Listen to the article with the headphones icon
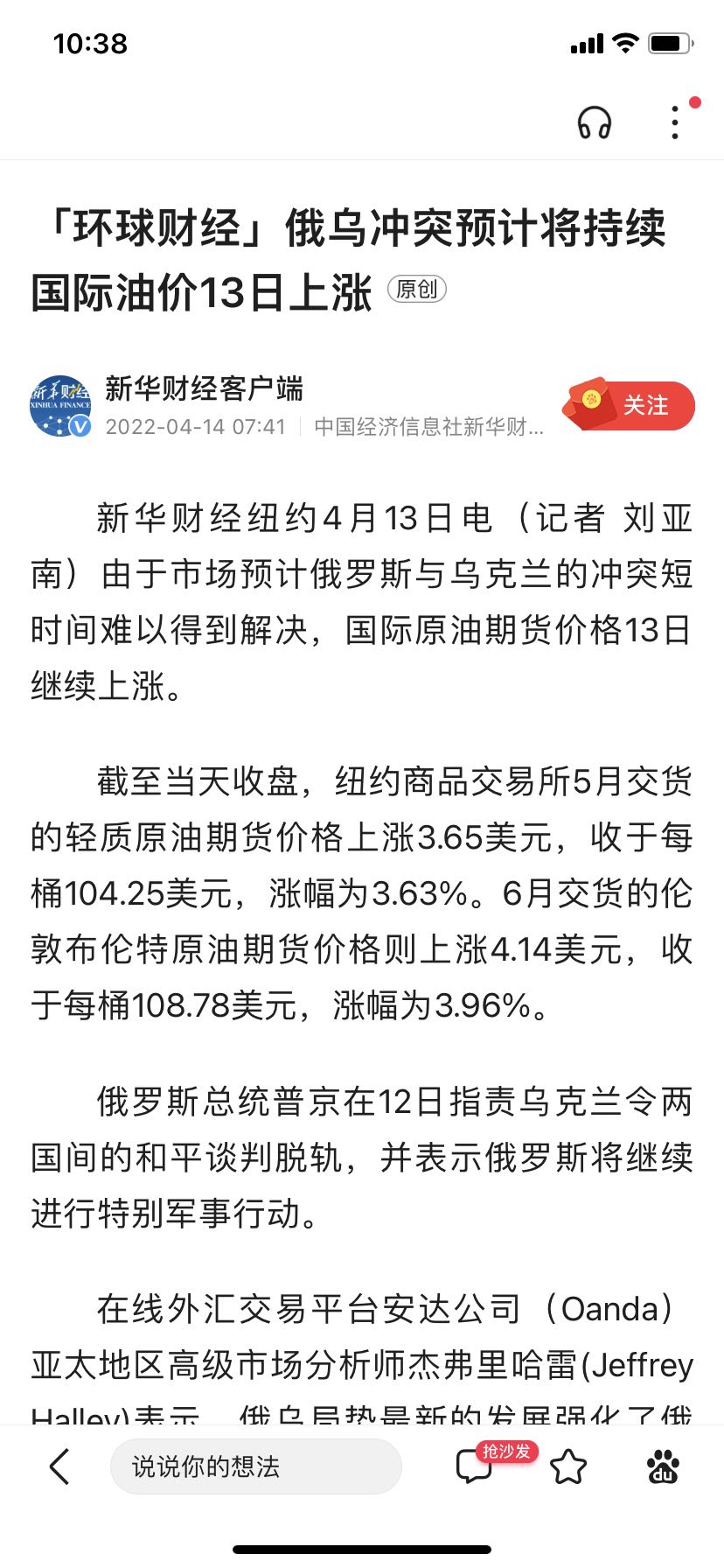 595,122
